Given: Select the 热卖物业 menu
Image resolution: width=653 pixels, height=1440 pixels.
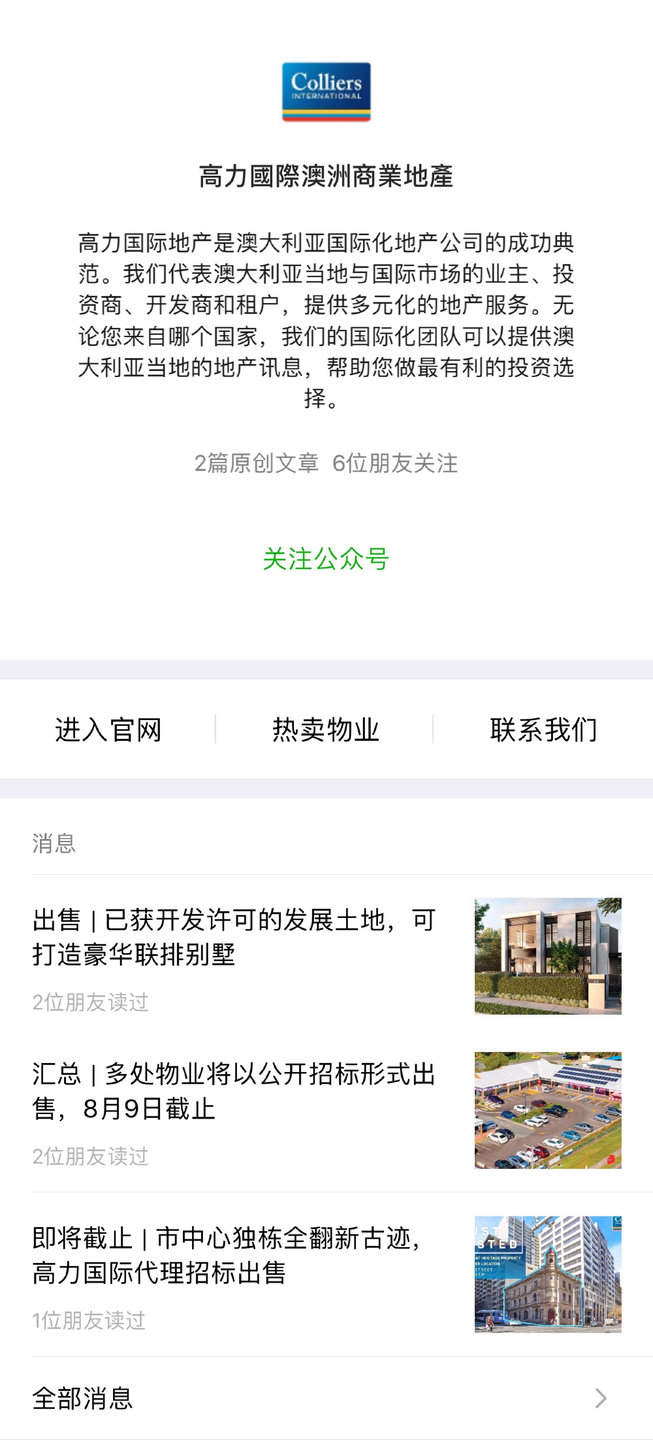Looking at the screenshot, I should click(326, 730).
